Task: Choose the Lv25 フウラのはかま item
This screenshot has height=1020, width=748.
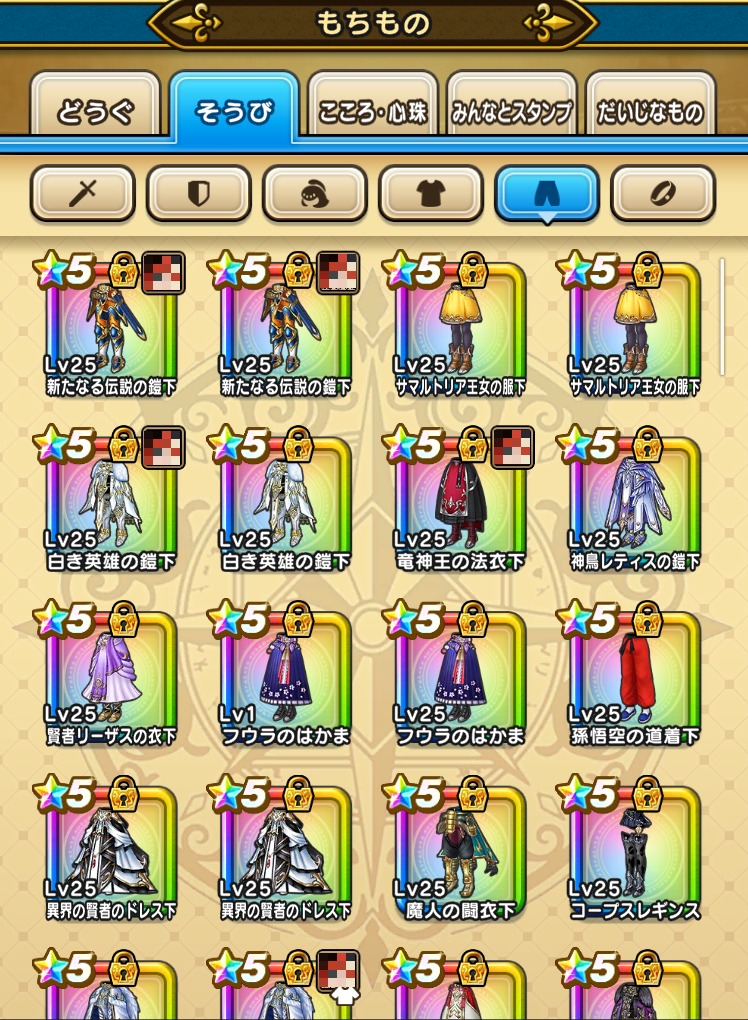Action: pyautogui.click(x=460, y=680)
